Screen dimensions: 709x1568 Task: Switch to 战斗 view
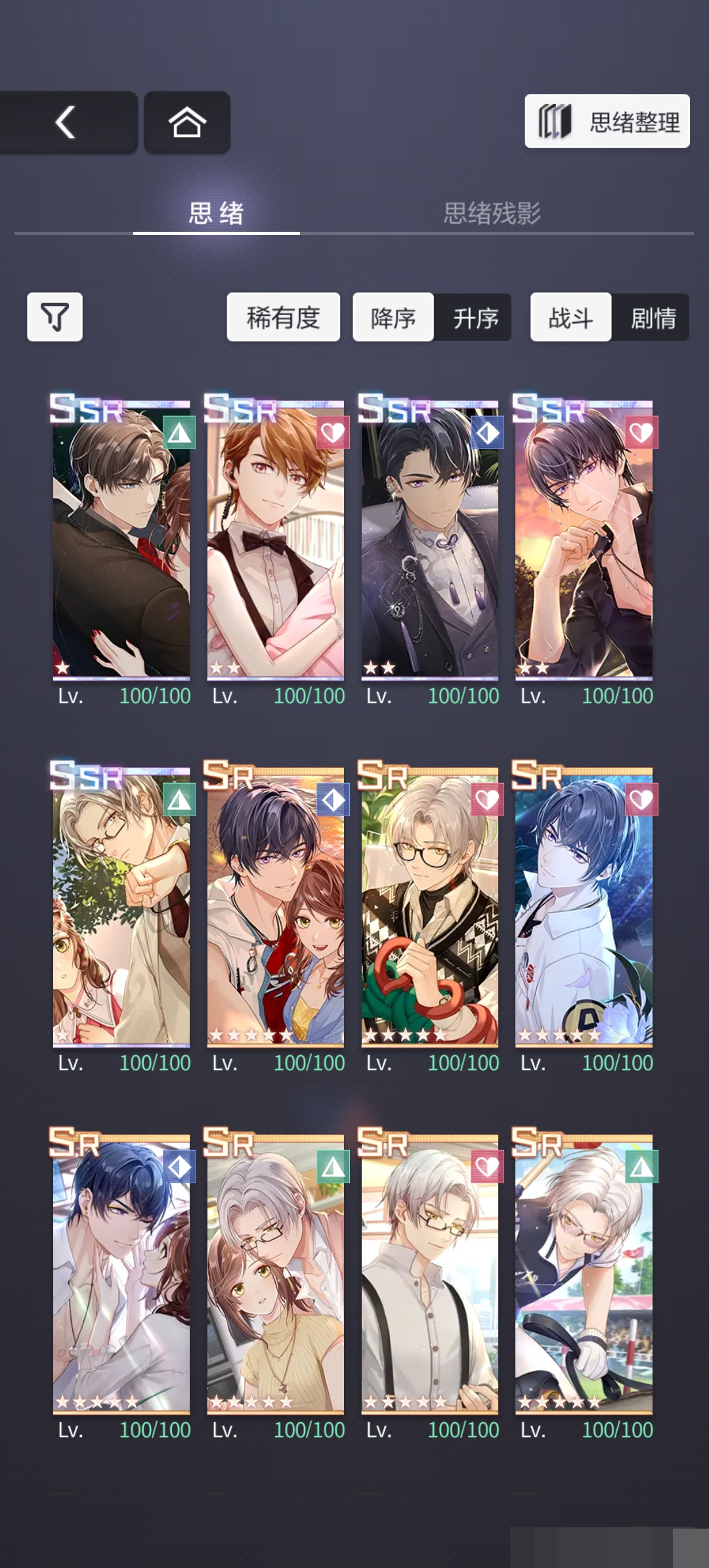click(x=570, y=318)
